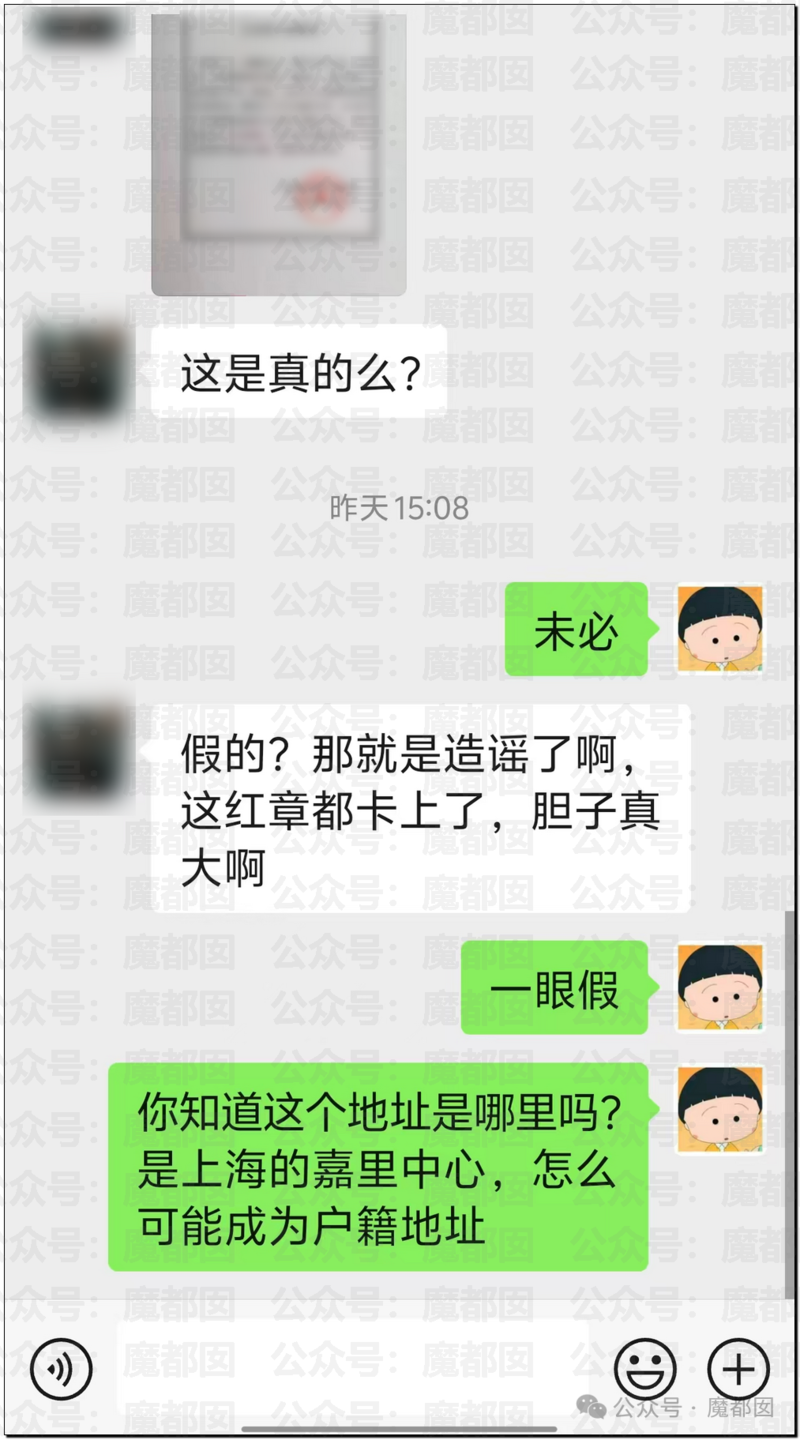Switch to voice message input
The height and width of the screenshot is (1440, 800).
point(60,1370)
